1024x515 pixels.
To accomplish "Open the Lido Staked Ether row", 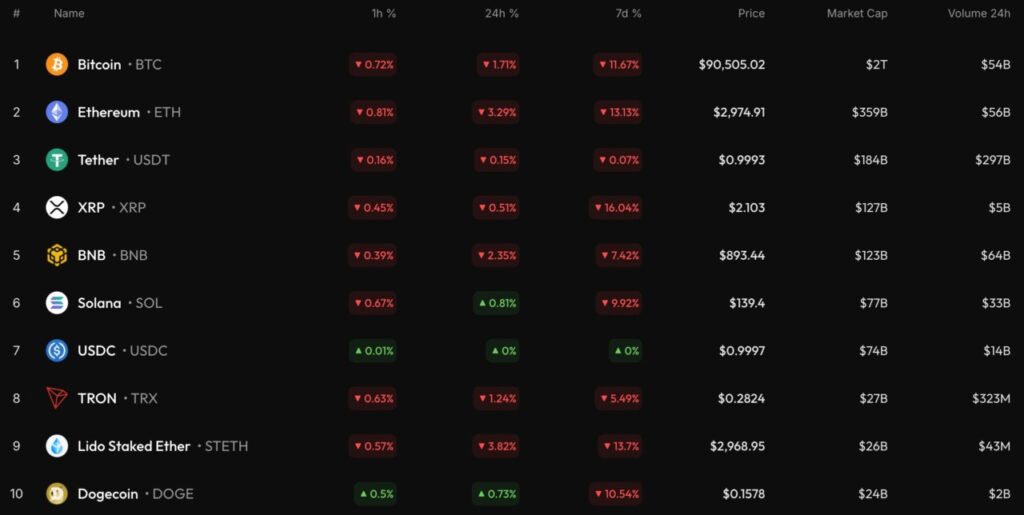I will click(133, 446).
